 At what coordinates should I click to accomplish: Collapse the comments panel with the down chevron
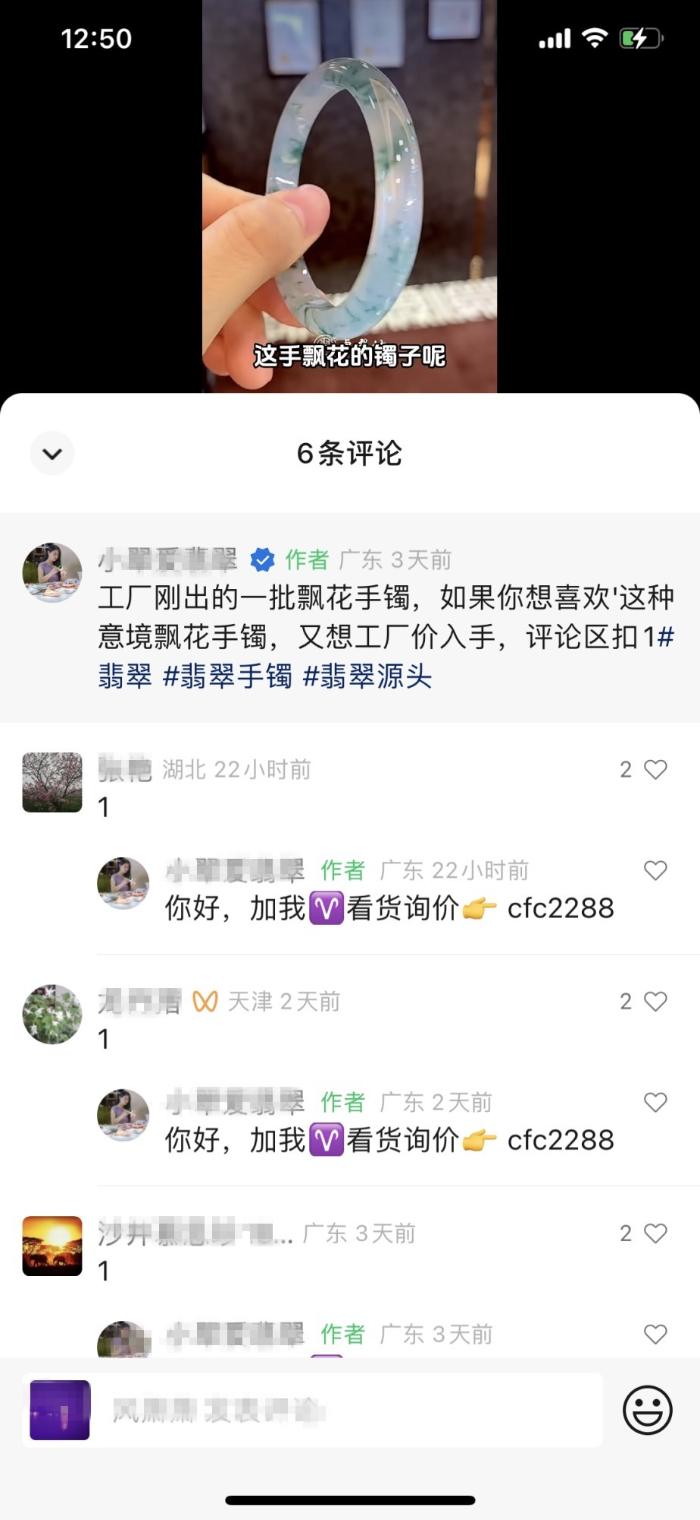click(52, 453)
